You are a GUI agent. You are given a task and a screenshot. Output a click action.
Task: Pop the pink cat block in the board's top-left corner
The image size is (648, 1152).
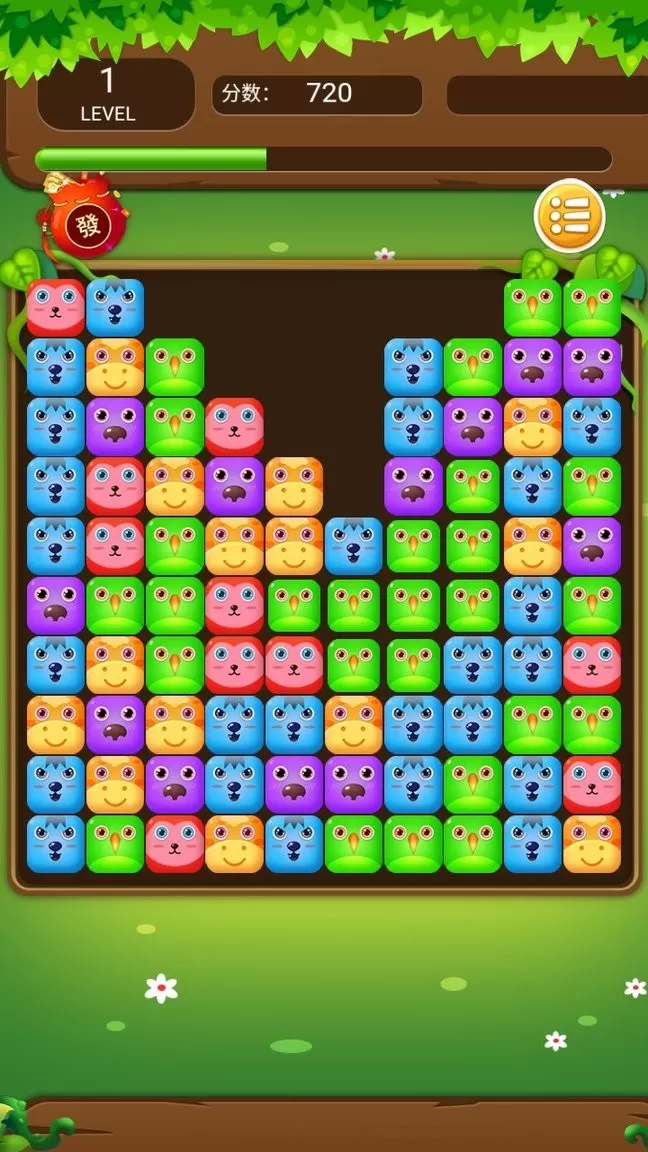(x=55, y=307)
